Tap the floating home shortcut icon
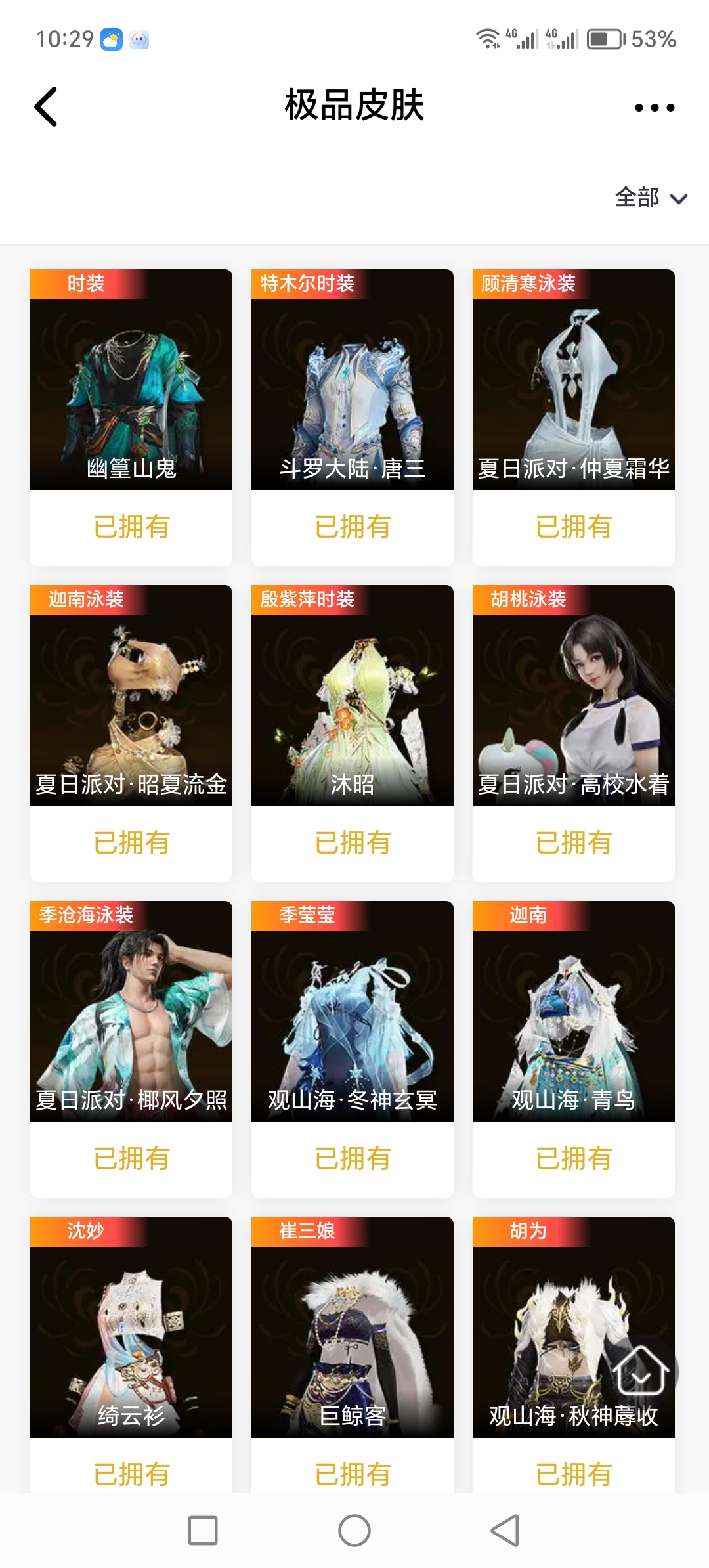This screenshot has height=1568, width=709. [x=641, y=1370]
